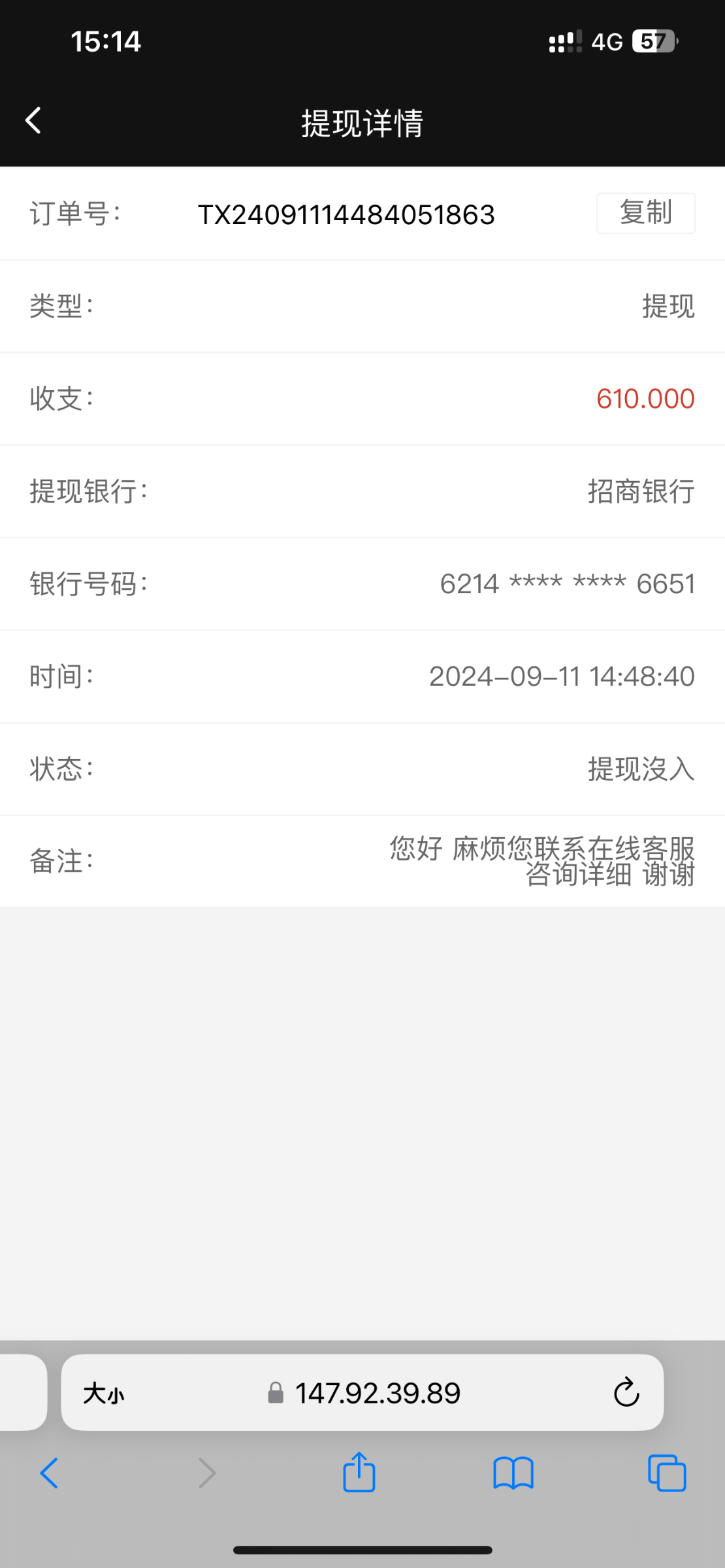Go back in Safari's browser history
725x1568 pixels.
coord(50,1473)
